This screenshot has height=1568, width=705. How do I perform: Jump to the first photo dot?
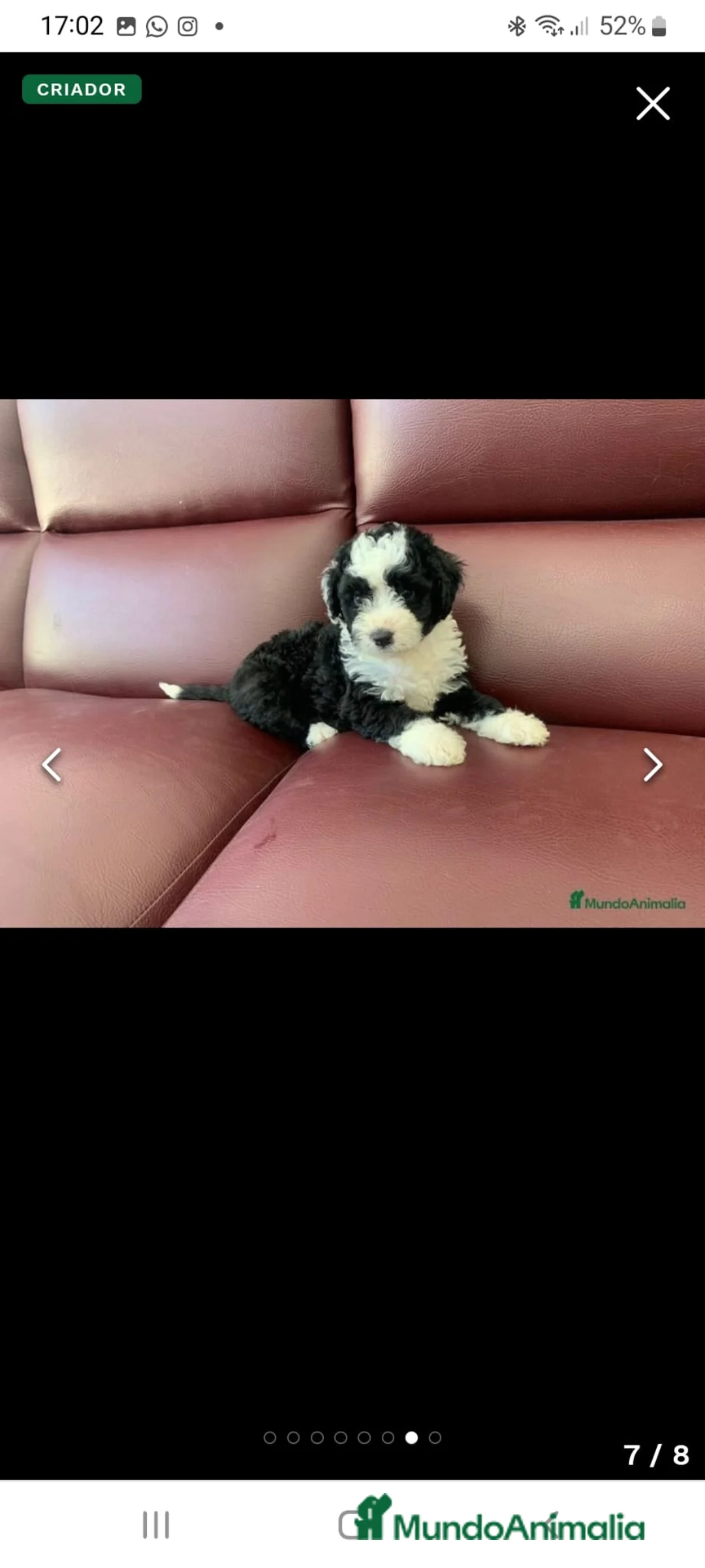coord(270,1437)
